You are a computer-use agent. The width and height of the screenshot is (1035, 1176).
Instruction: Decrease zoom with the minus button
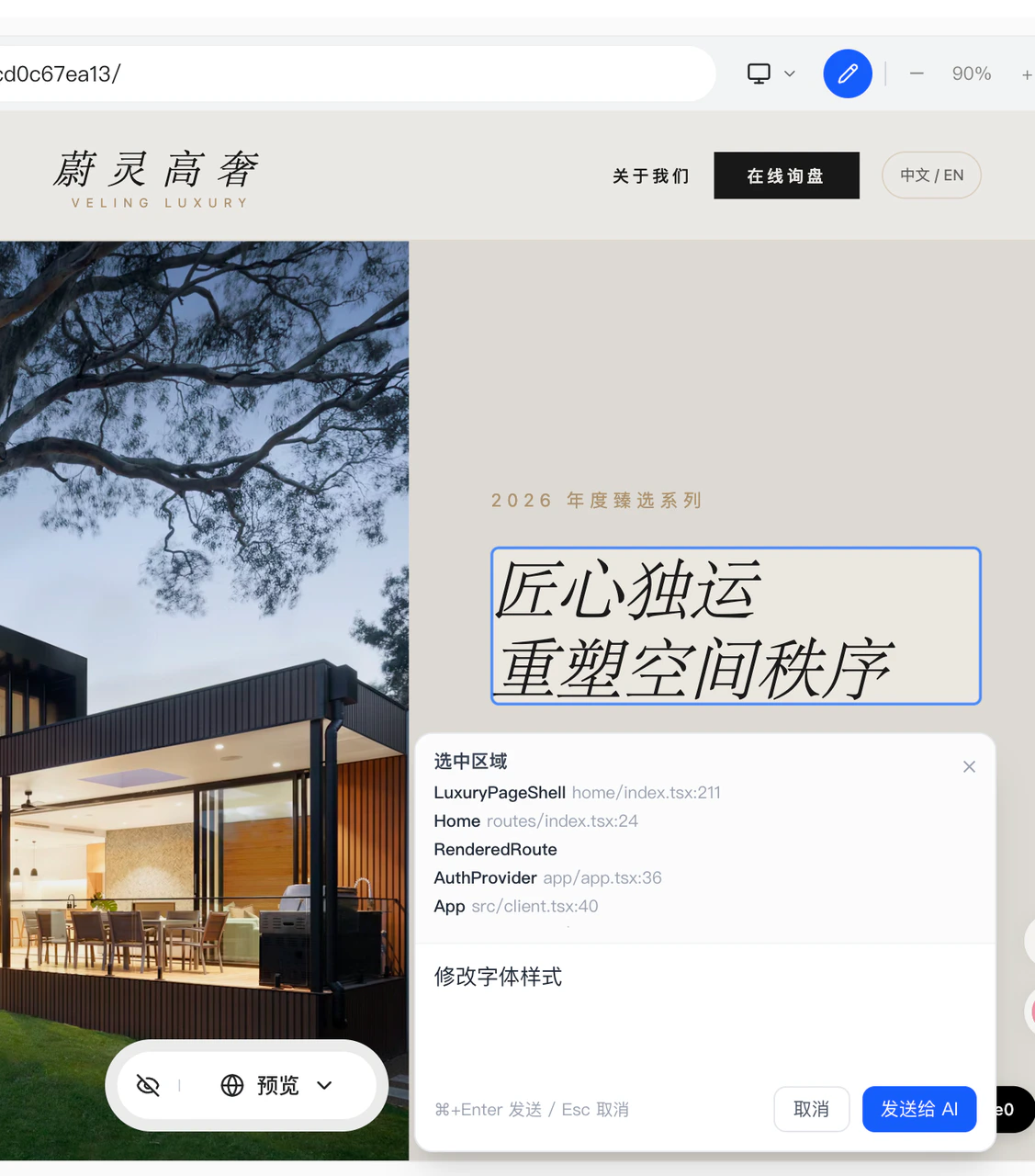917,73
